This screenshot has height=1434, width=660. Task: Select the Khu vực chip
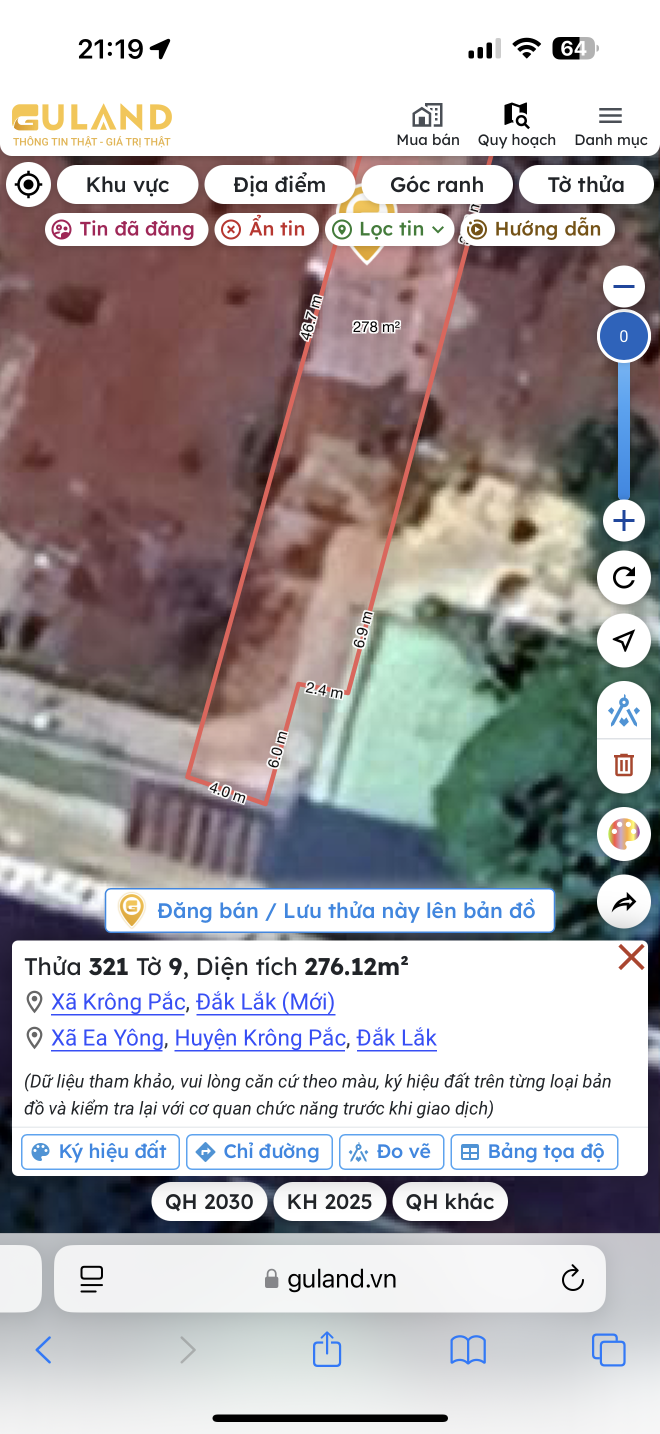[x=127, y=185]
